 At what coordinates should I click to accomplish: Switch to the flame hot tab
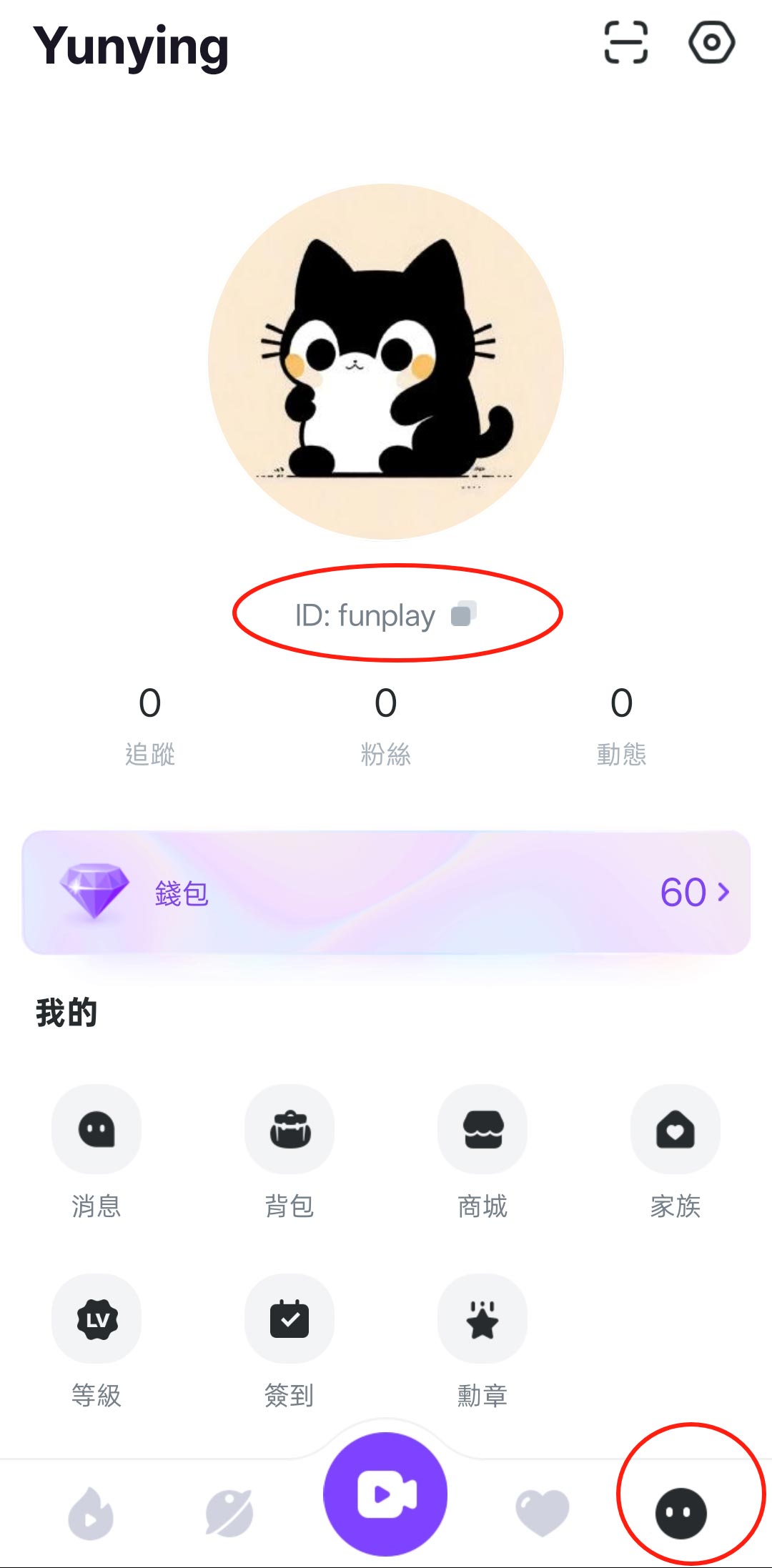[91, 1513]
